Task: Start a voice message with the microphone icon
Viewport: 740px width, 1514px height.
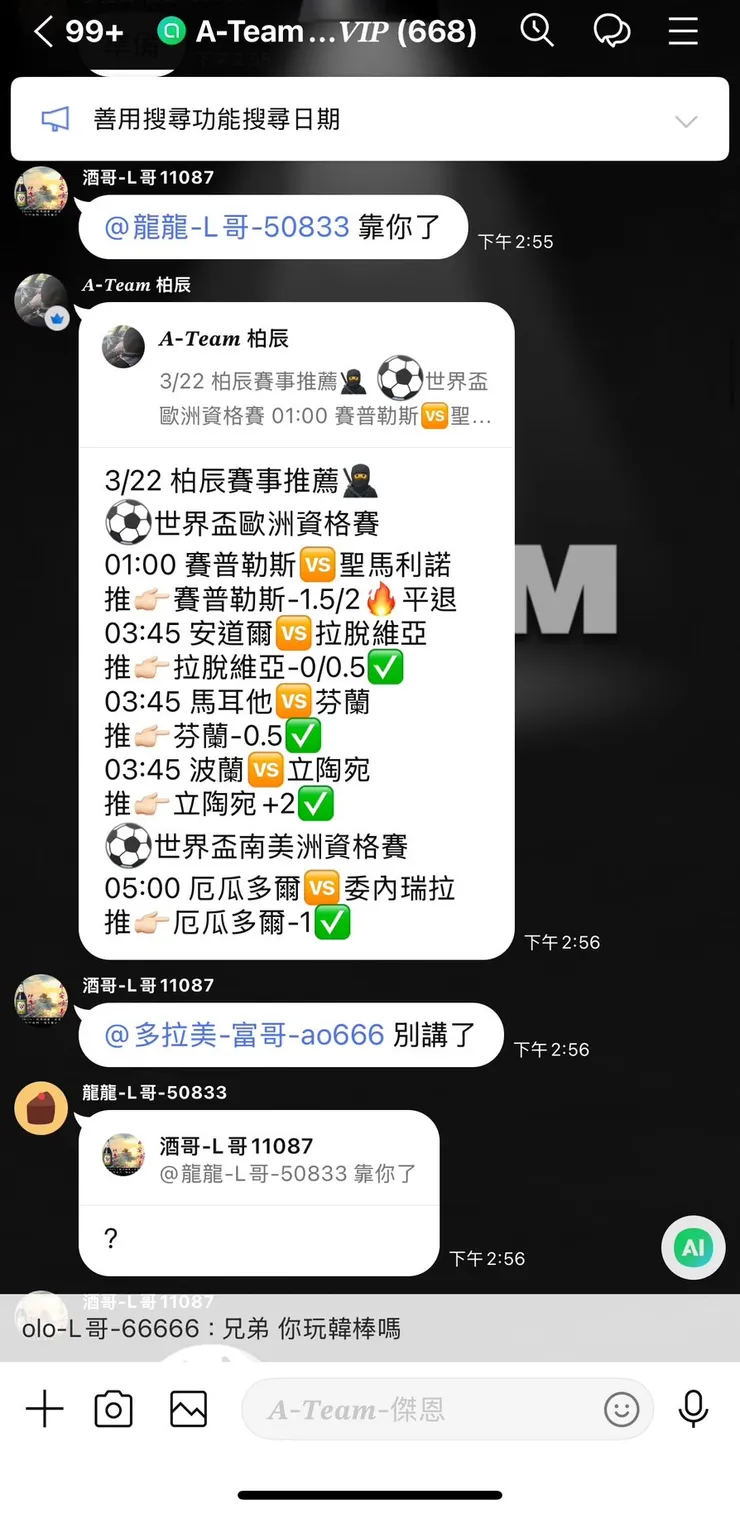Action: coord(693,1408)
